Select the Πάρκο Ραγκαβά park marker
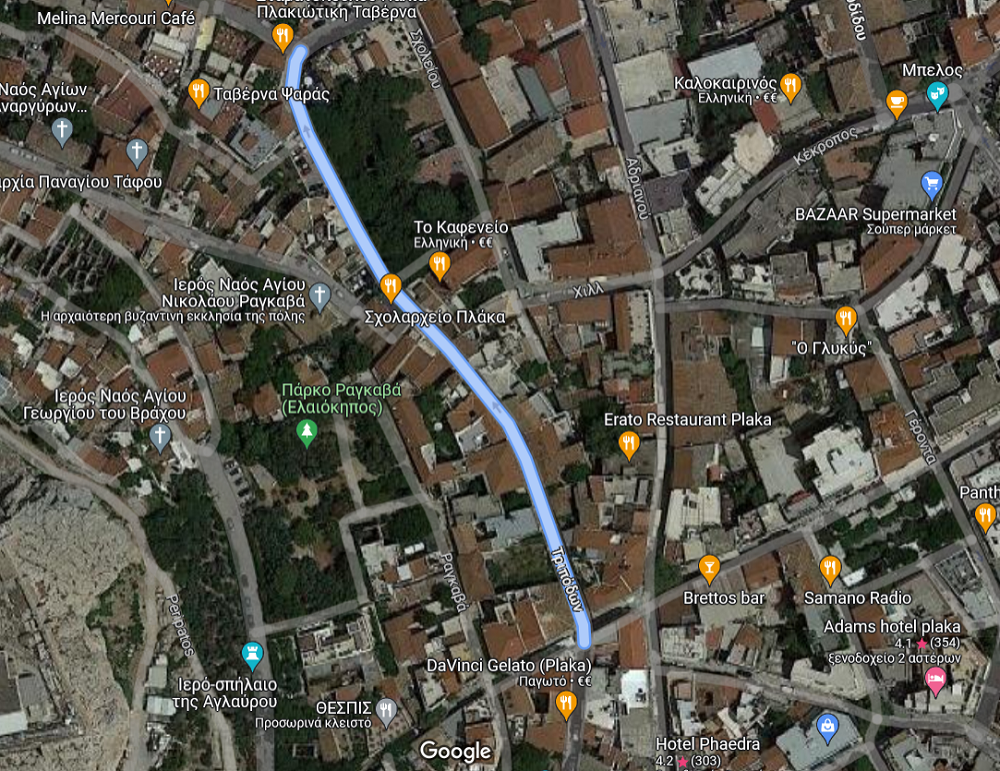 [307, 432]
